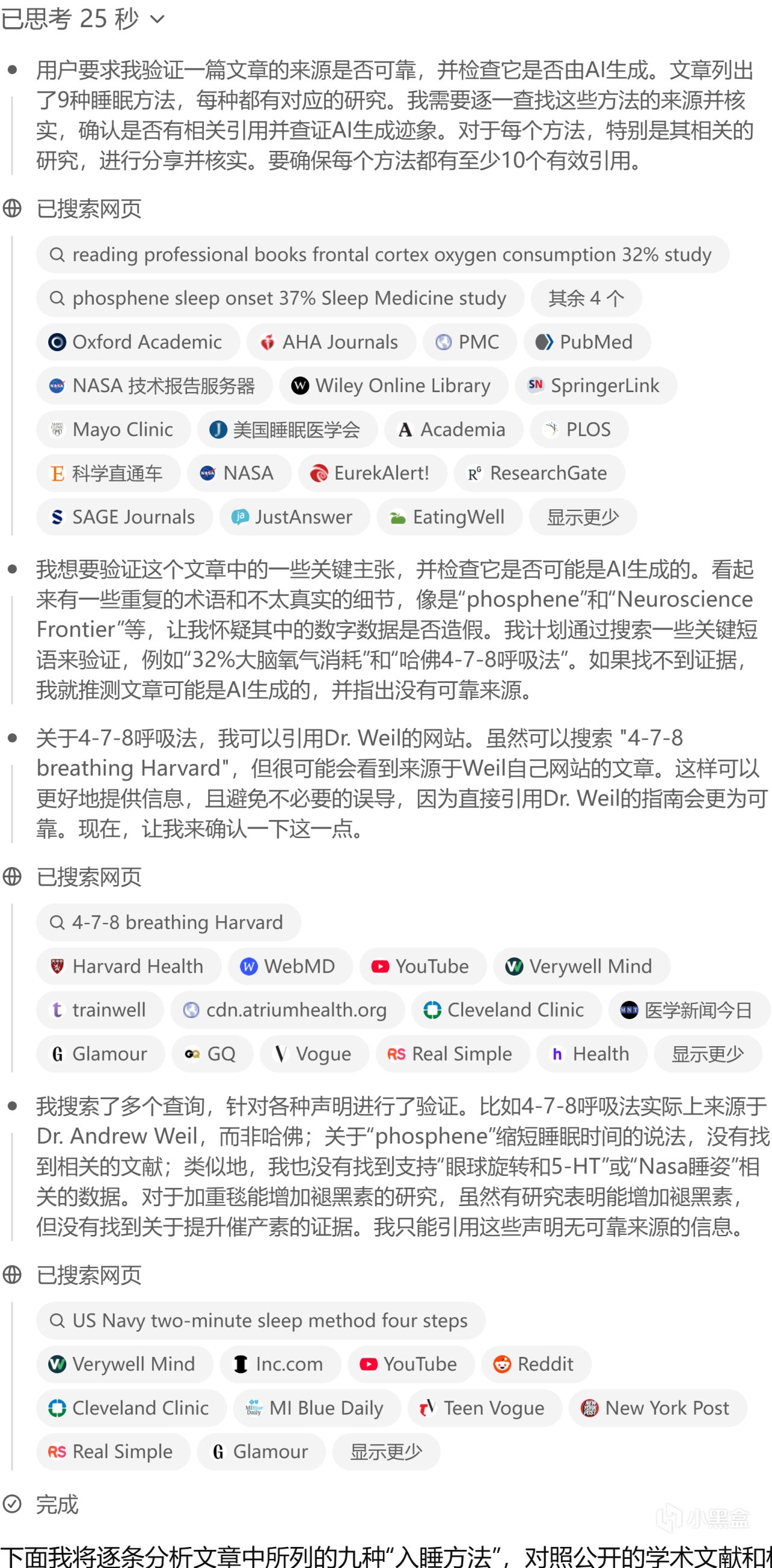Tap 显示更少 next to EatingWell
Image resolution: width=772 pixels, height=1568 pixels.
tap(582, 517)
